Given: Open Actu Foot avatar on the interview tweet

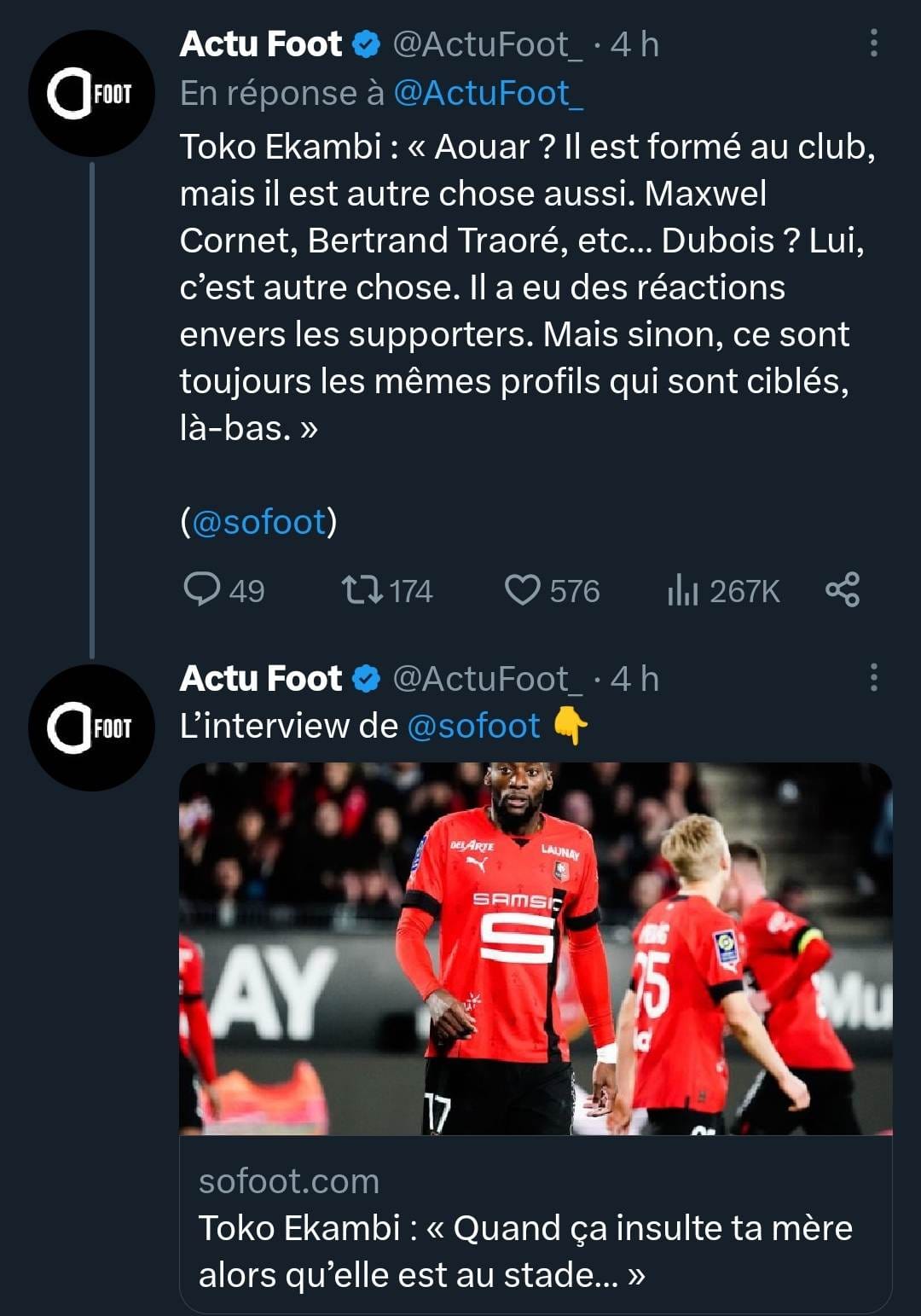Looking at the screenshot, I should [x=91, y=728].
